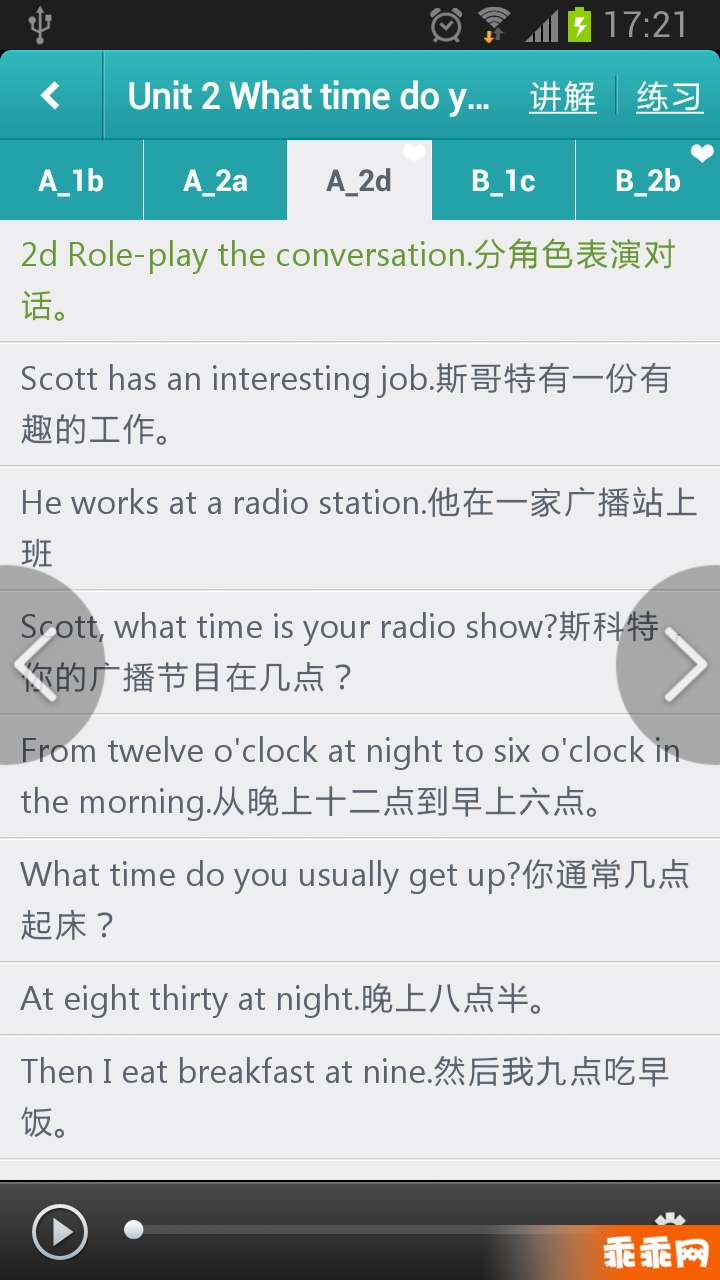
Task: Switch to the B_2b tab
Action: point(648,181)
